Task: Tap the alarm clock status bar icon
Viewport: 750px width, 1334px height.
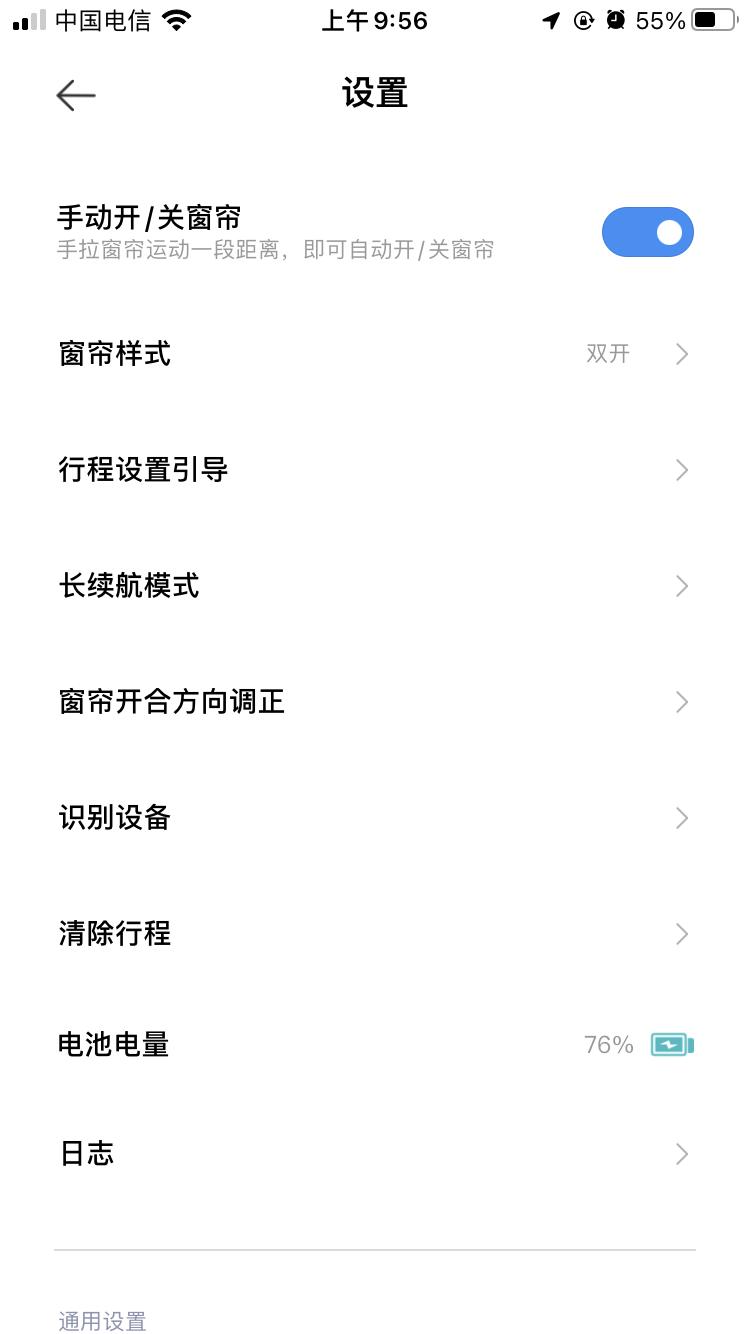Action: point(615,19)
